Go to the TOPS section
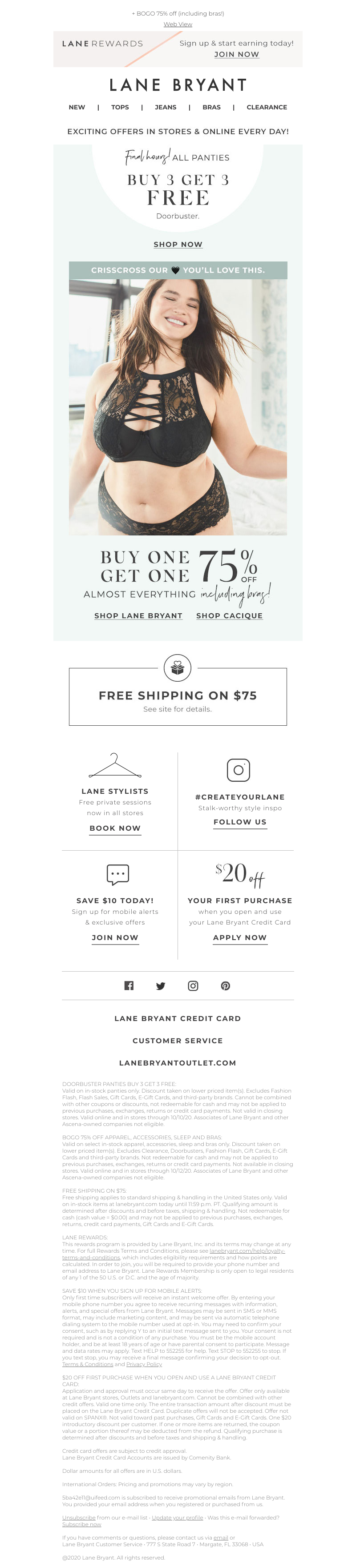The height and width of the screenshot is (1568, 356). coord(120,107)
